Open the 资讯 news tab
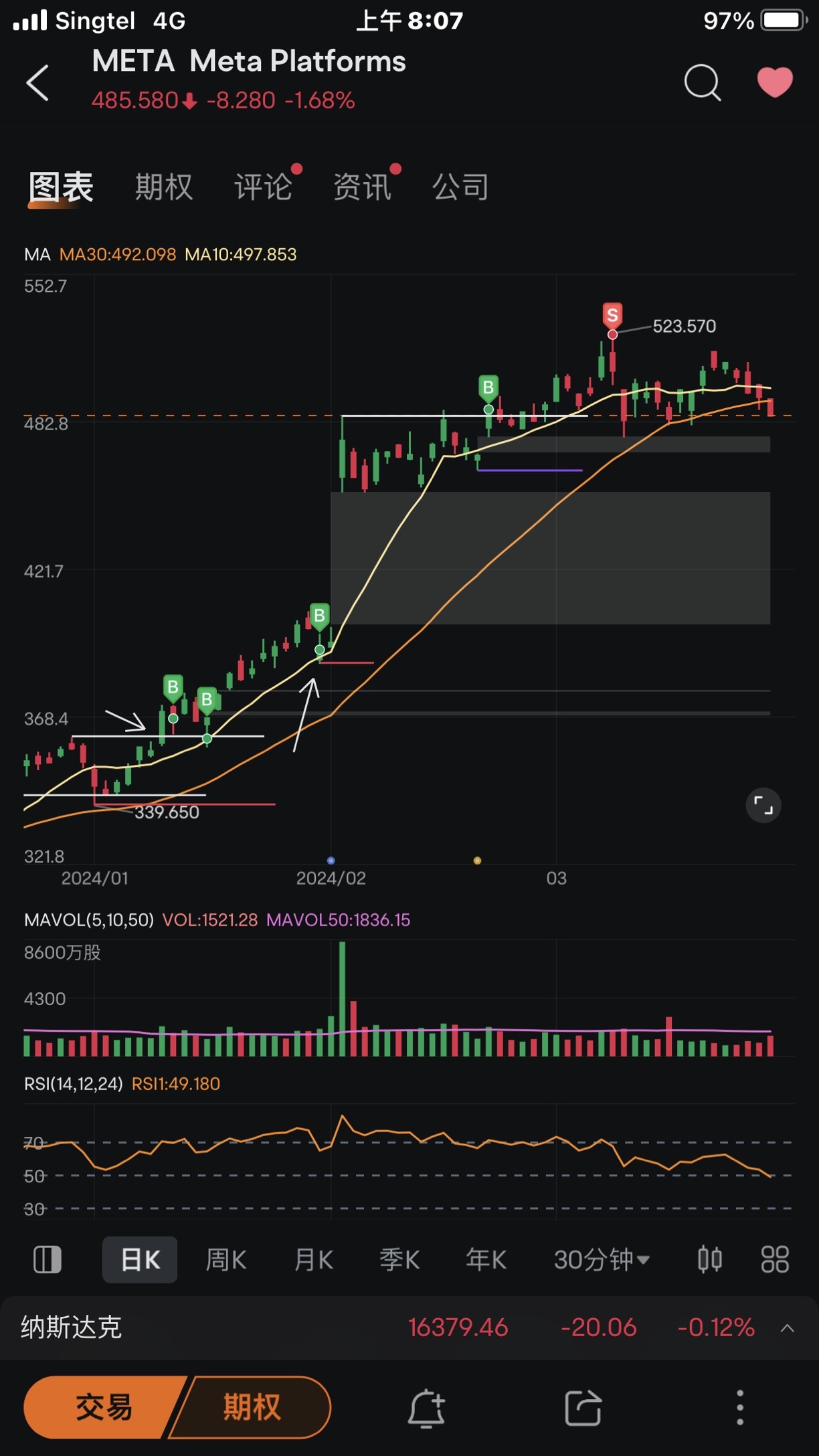Viewport: 819px width, 1456px height. [362, 187]
